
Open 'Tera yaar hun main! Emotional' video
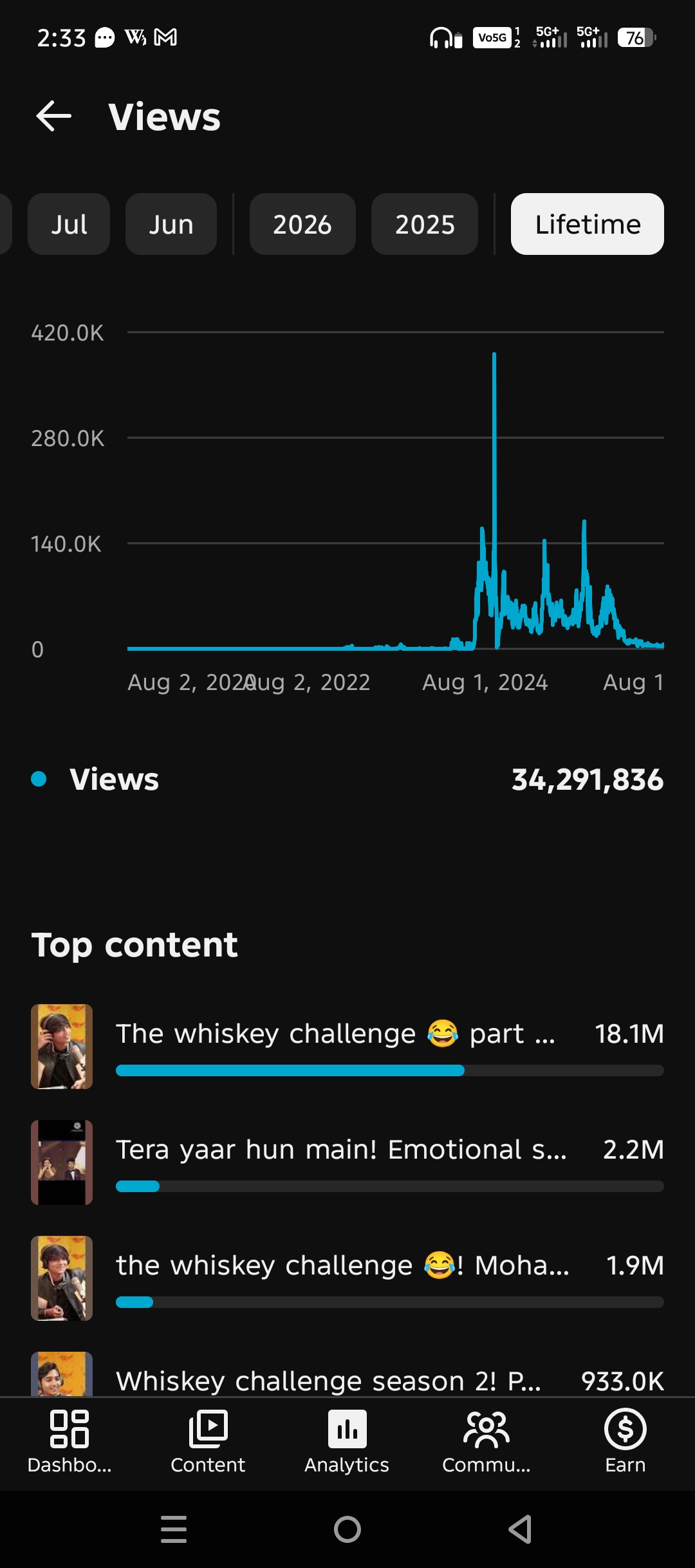[x=347, y=1162]
